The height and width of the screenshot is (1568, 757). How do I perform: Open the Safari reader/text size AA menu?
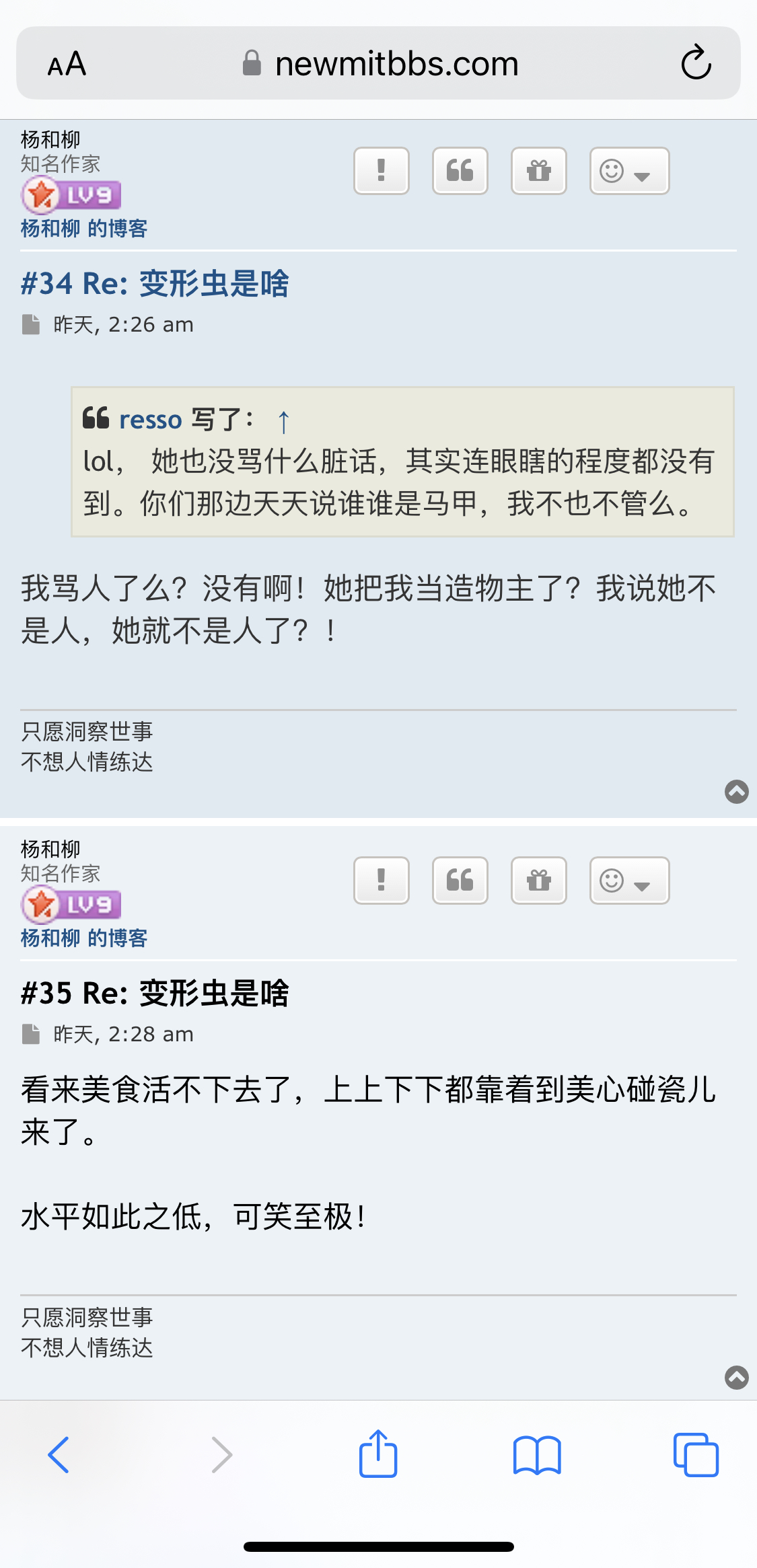(67, 65)
